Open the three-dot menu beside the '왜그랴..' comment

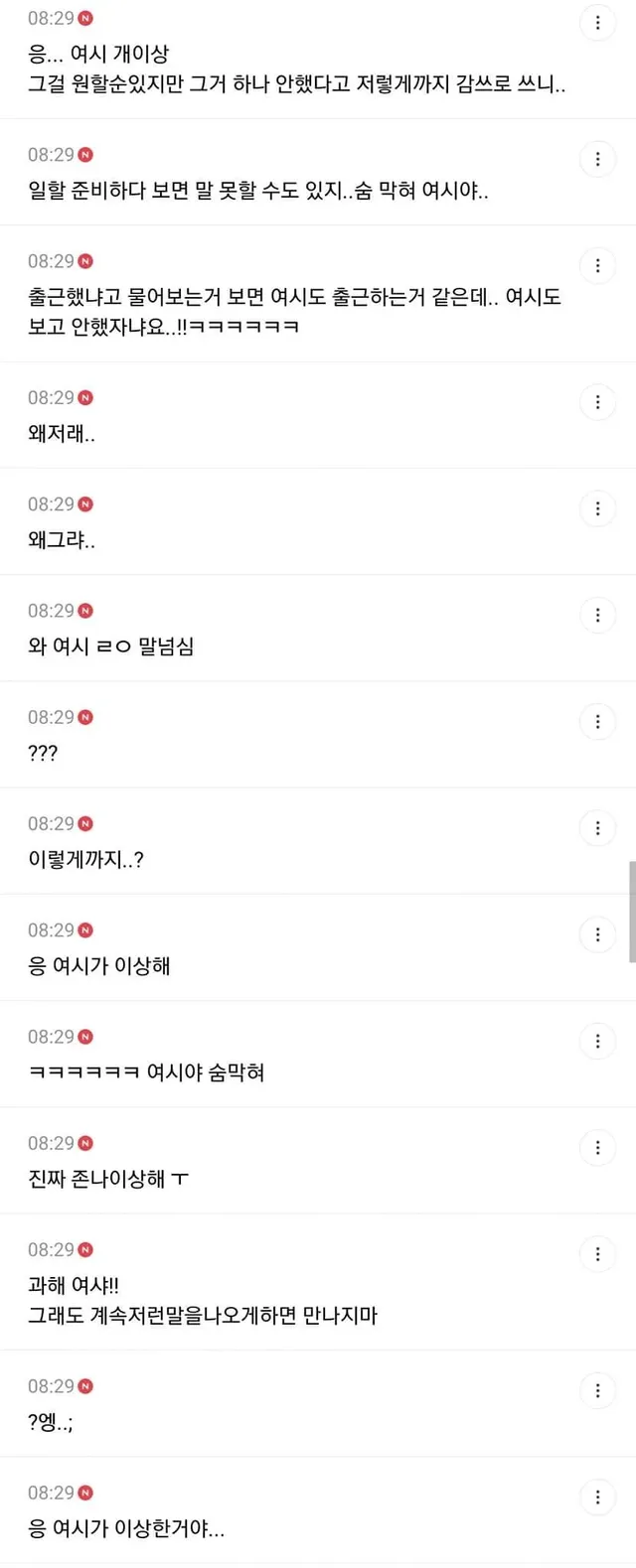point(597,508)
